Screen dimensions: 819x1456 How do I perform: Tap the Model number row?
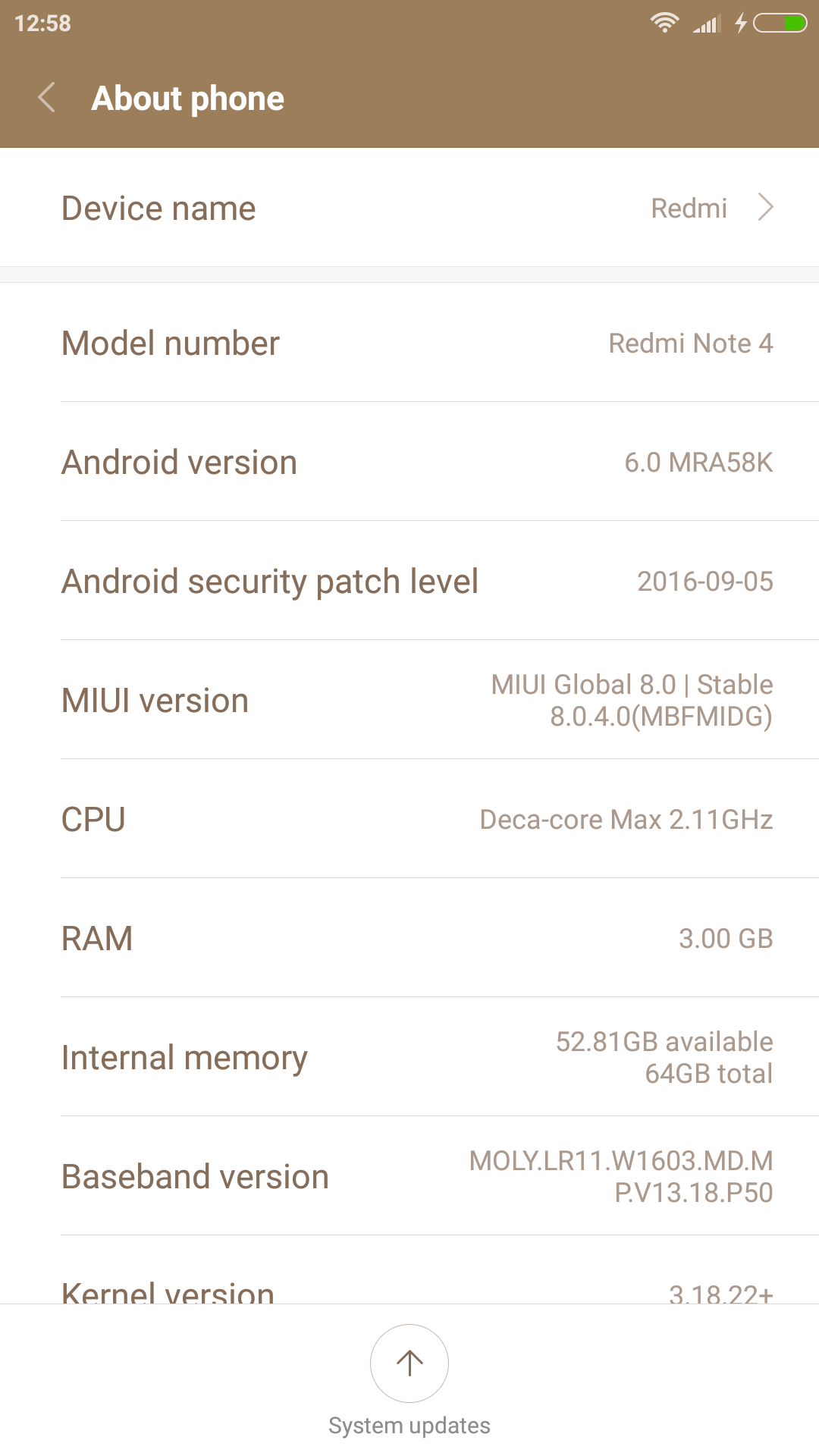point(409,343)
